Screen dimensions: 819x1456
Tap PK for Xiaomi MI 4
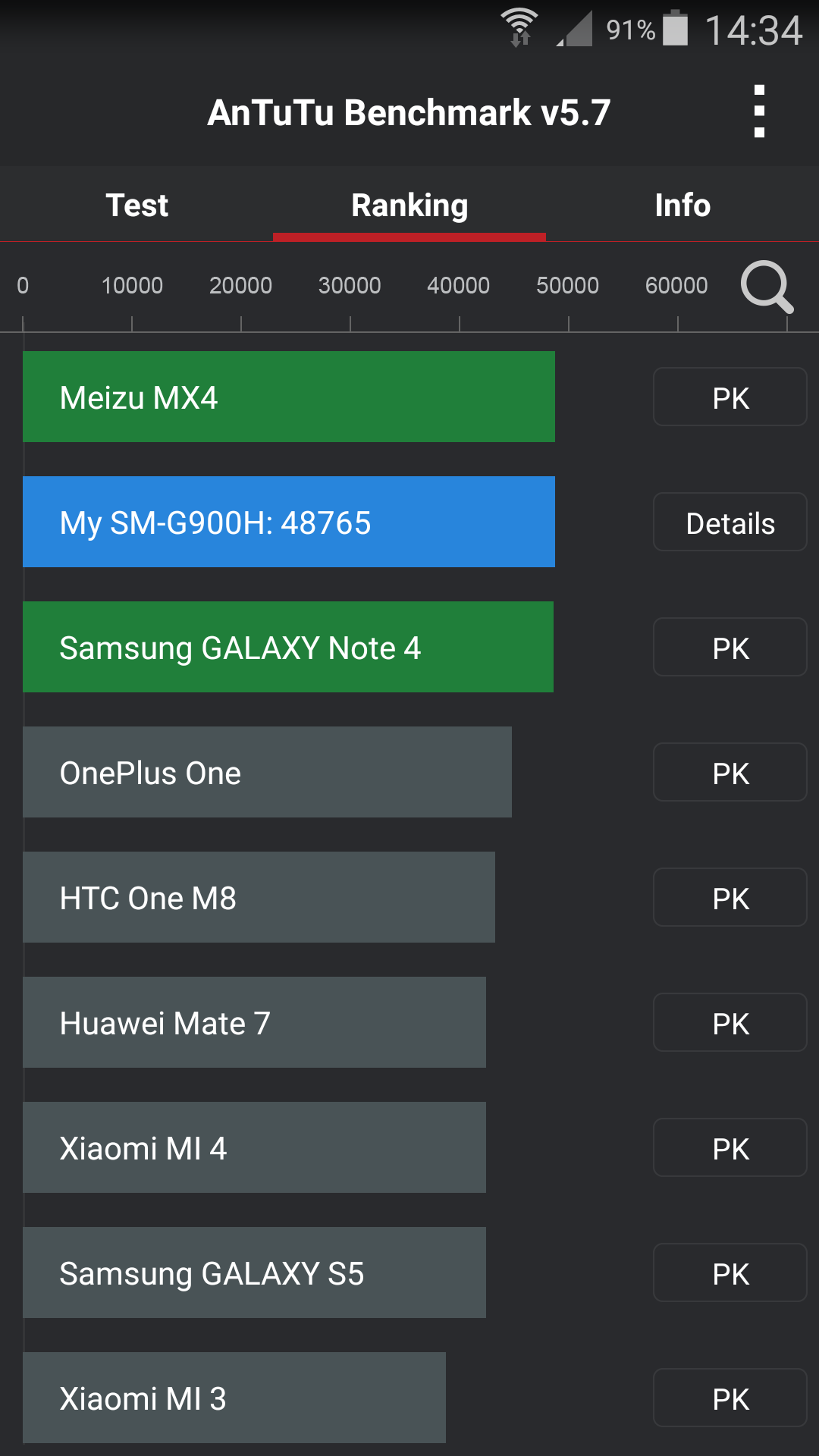tap(730, 1148)
